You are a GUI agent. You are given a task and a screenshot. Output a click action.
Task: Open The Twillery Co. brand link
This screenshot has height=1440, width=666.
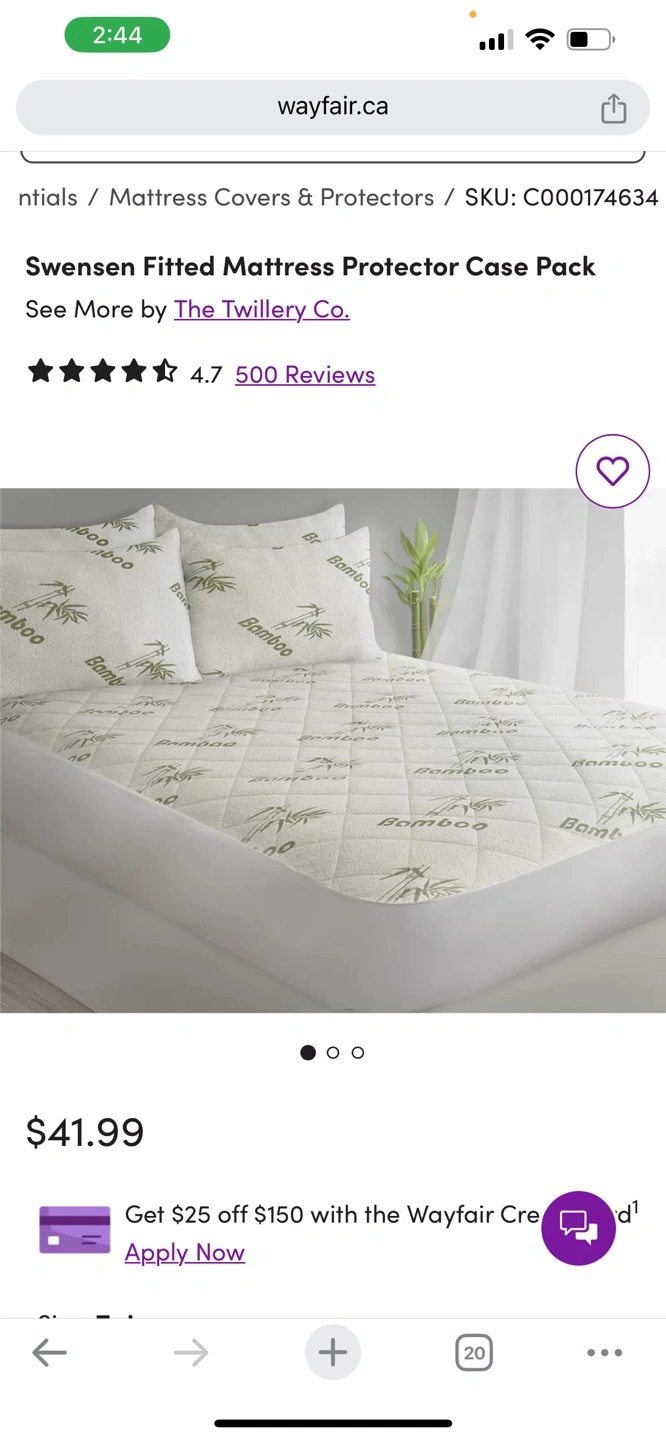point(262,309)
